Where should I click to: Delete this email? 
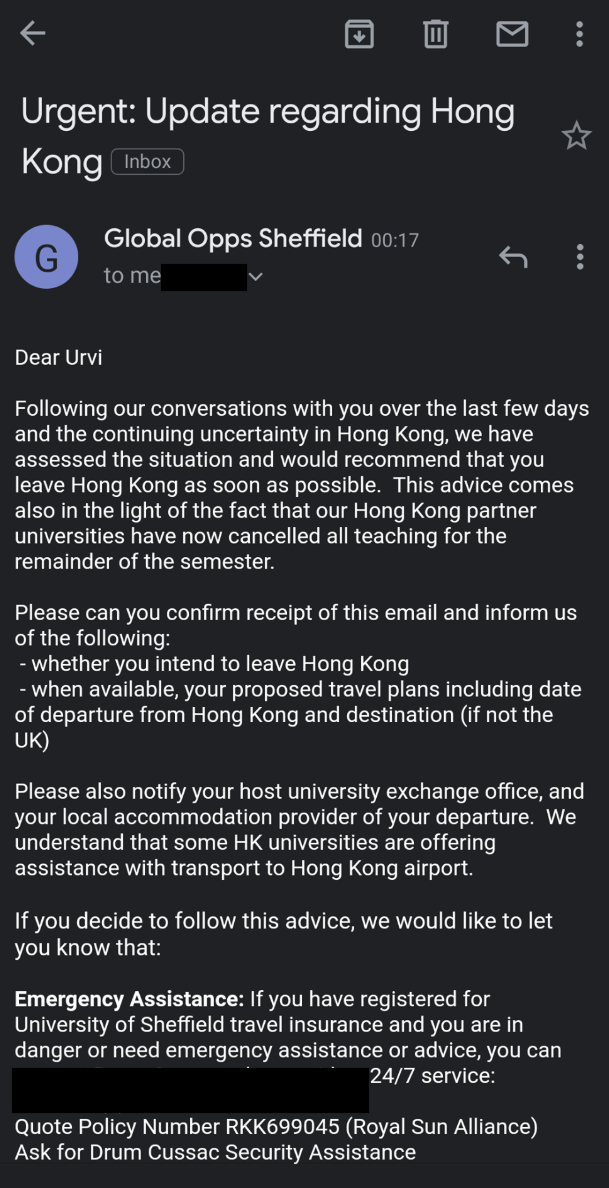click(x=436, y=33)
